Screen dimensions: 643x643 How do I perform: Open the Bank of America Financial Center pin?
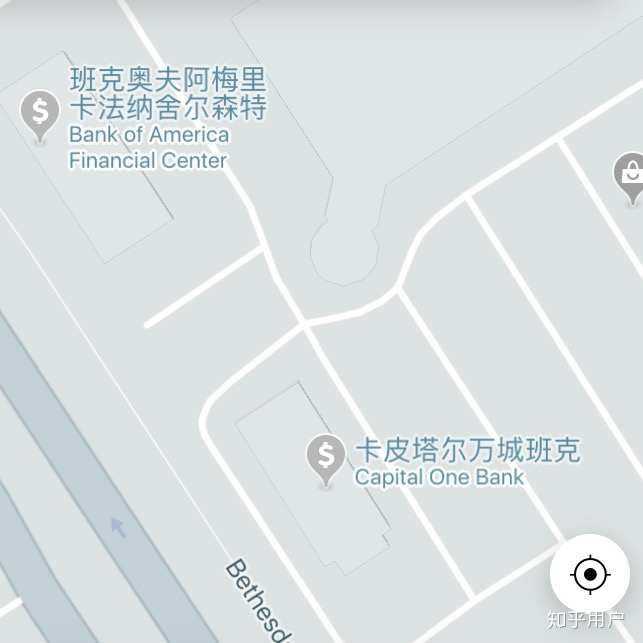(40, 113)
